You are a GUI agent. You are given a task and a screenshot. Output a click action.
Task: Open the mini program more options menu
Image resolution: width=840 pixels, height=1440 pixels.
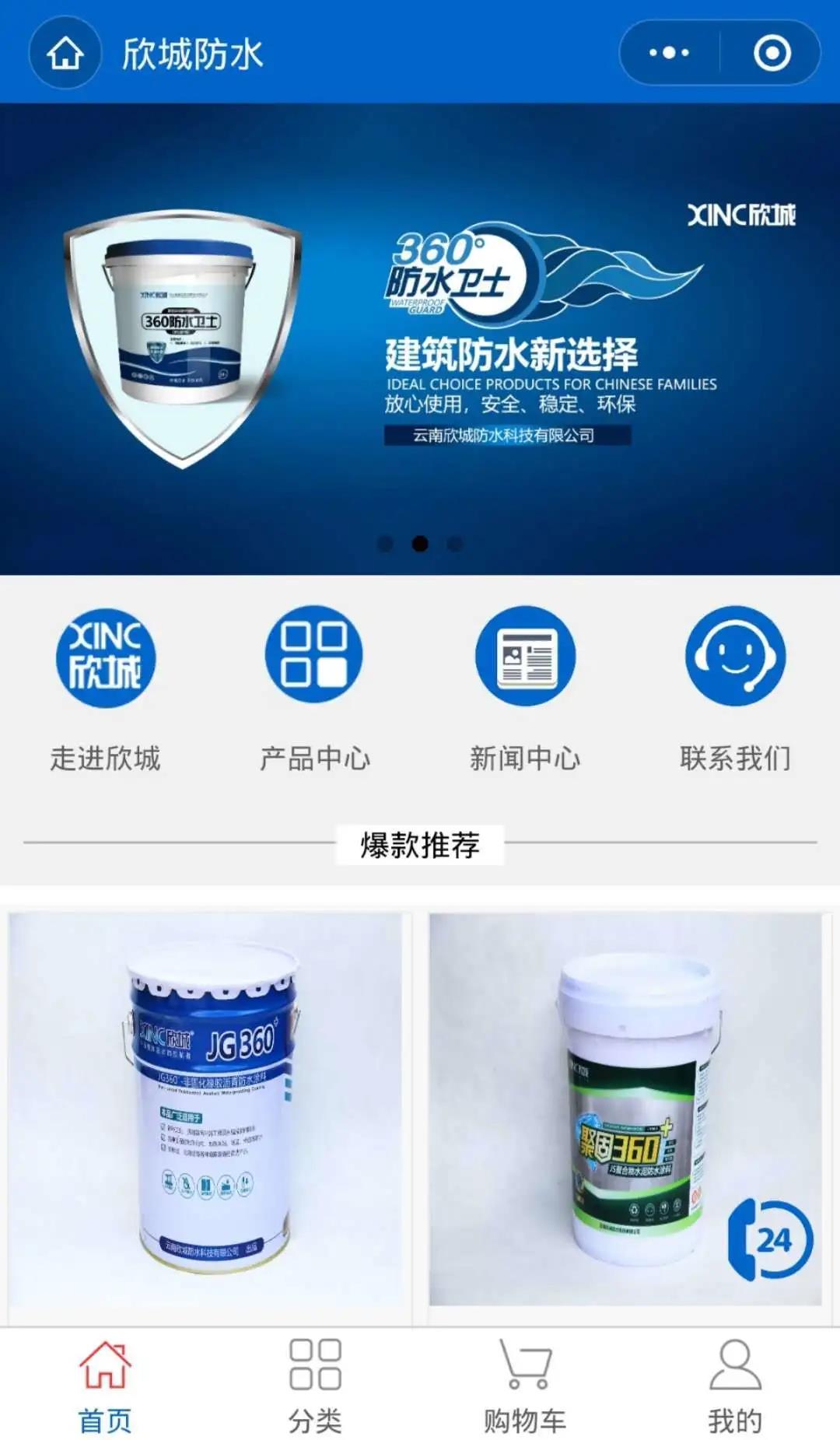coord(669,53)
